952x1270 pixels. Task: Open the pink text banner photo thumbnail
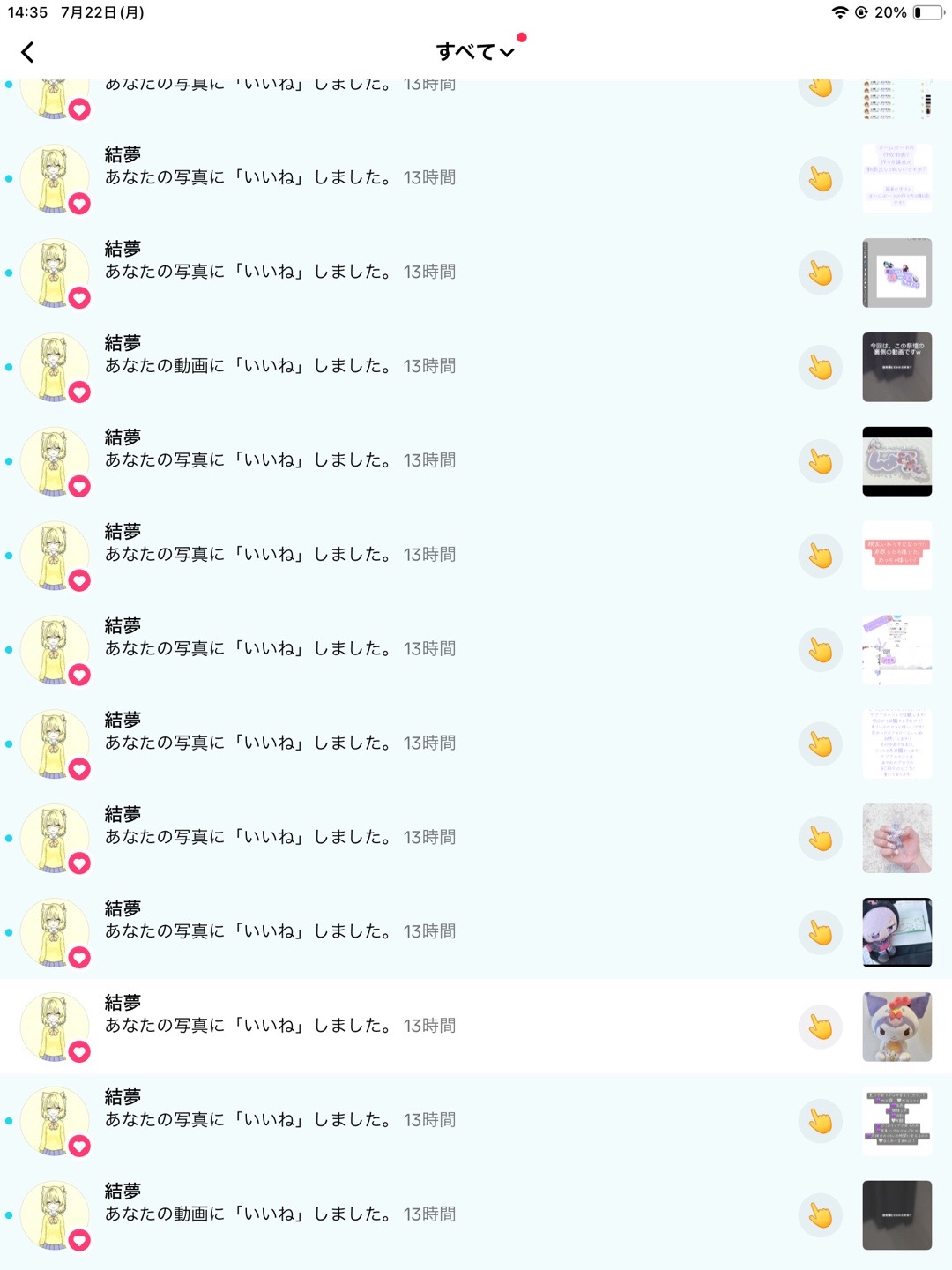[x=896, y=555]
